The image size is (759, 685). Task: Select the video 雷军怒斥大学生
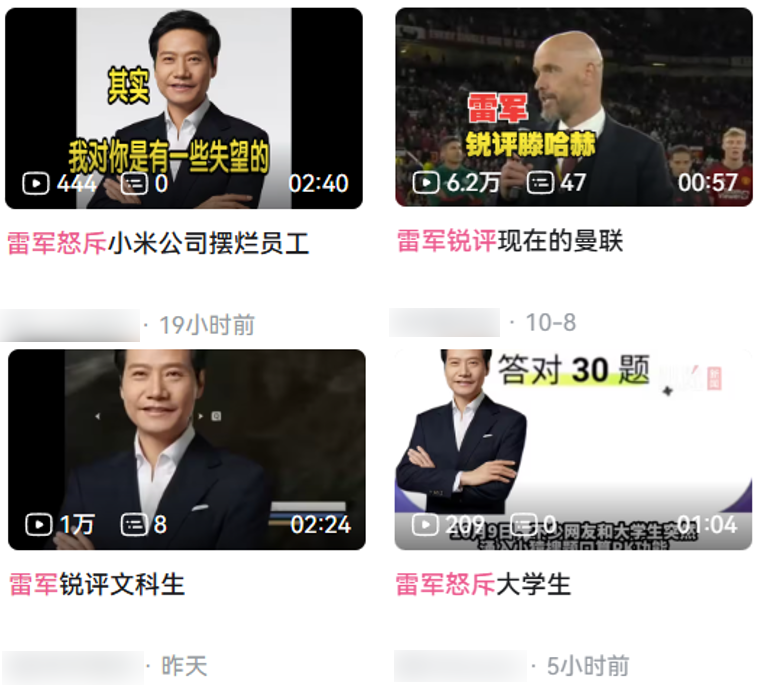click(x=573, y=449)
